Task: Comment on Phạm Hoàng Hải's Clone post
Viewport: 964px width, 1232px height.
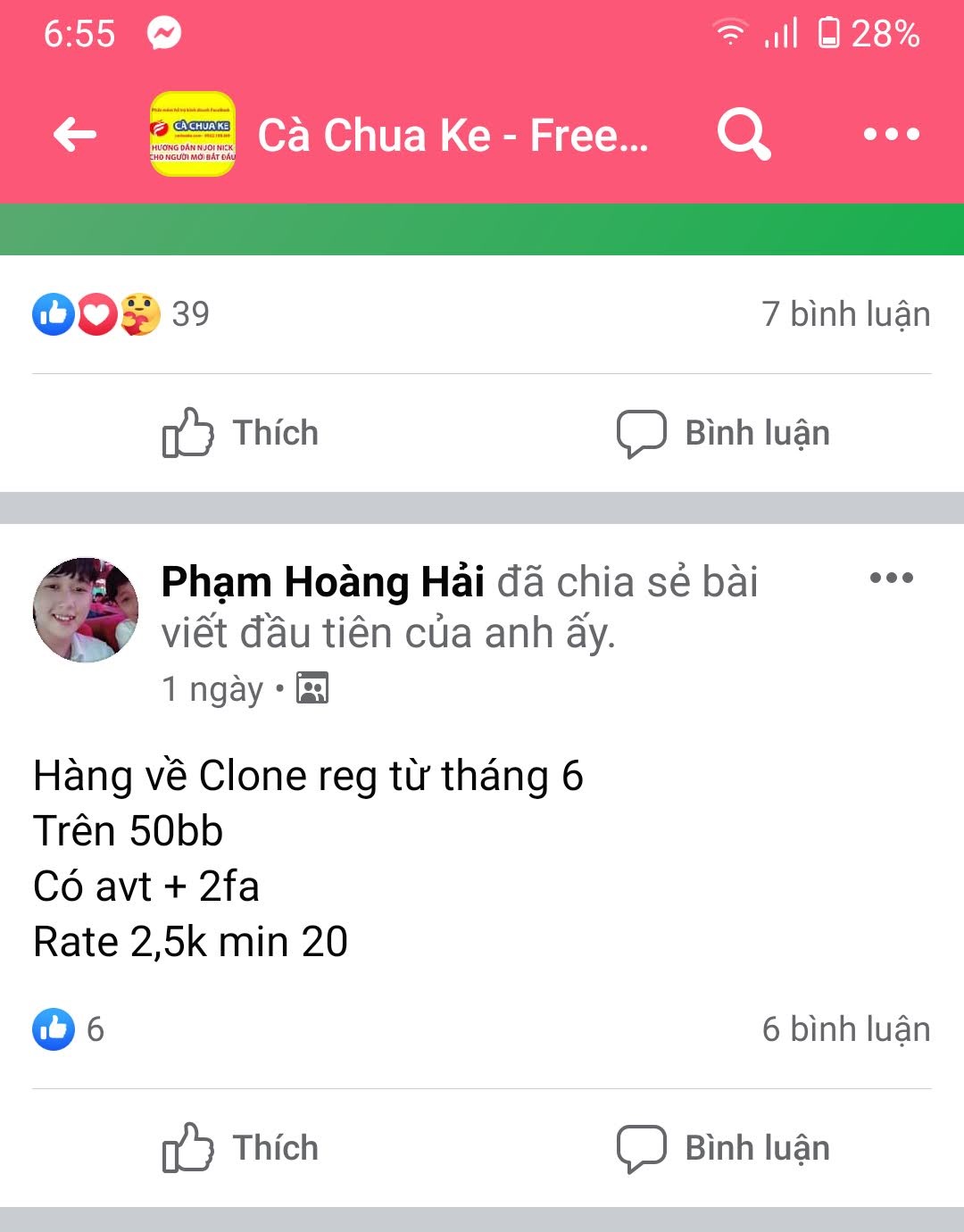Action: [723, 1148]
